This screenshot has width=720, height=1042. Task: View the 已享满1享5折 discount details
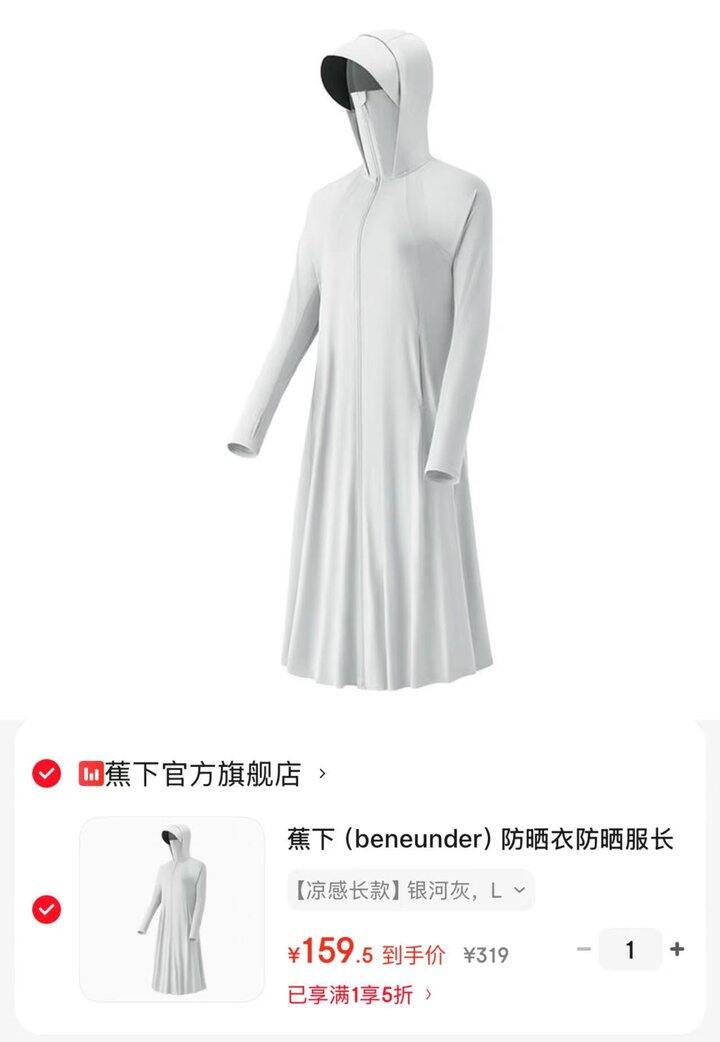[360, 994]
